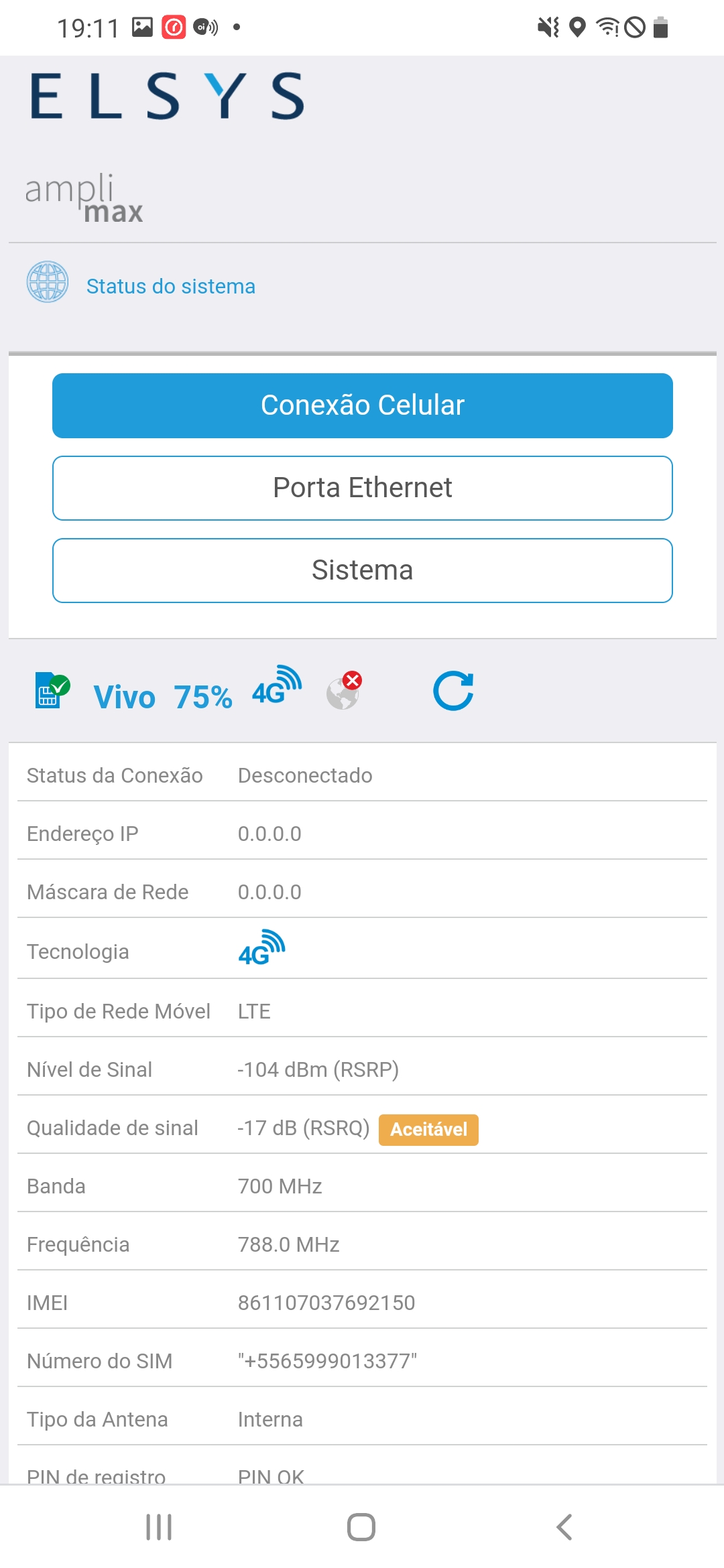This screenshot has width=724, height=1568.
Task: Go back using the system back button
Action: [564, 1527]
